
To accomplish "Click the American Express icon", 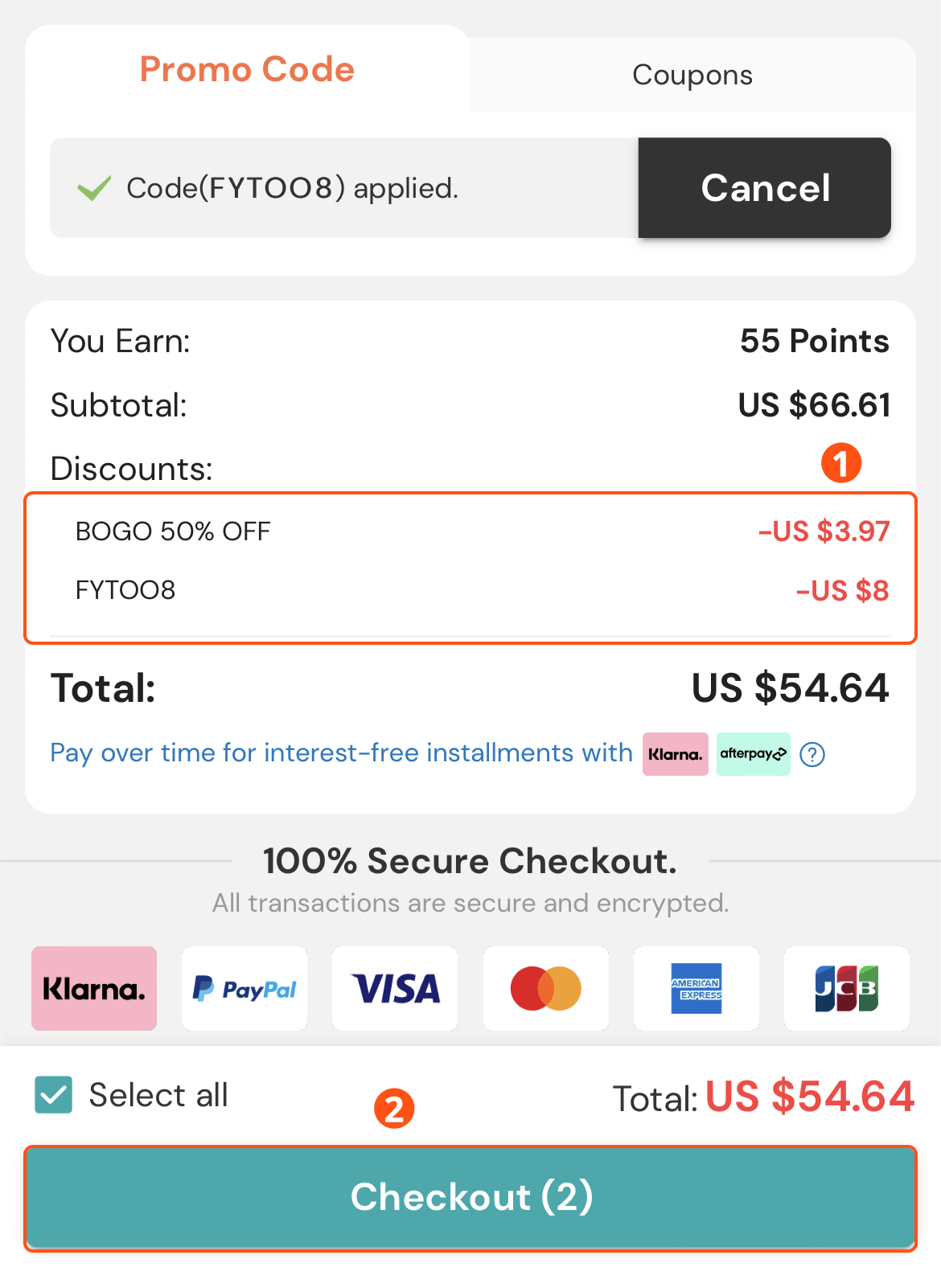I will [x=697, y=988].
